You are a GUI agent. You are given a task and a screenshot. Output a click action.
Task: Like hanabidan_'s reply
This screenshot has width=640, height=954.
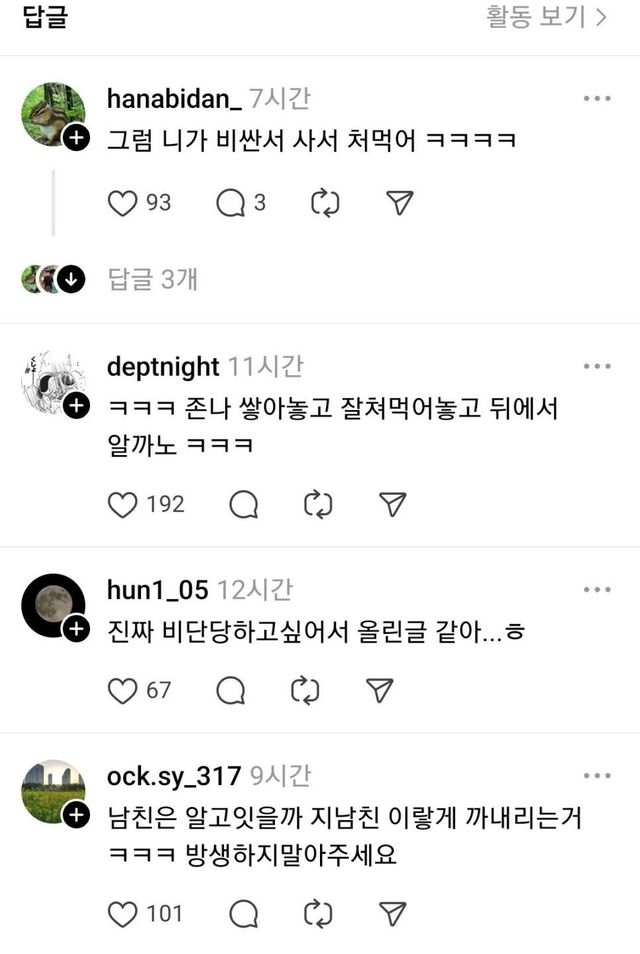tap(122, 203)
